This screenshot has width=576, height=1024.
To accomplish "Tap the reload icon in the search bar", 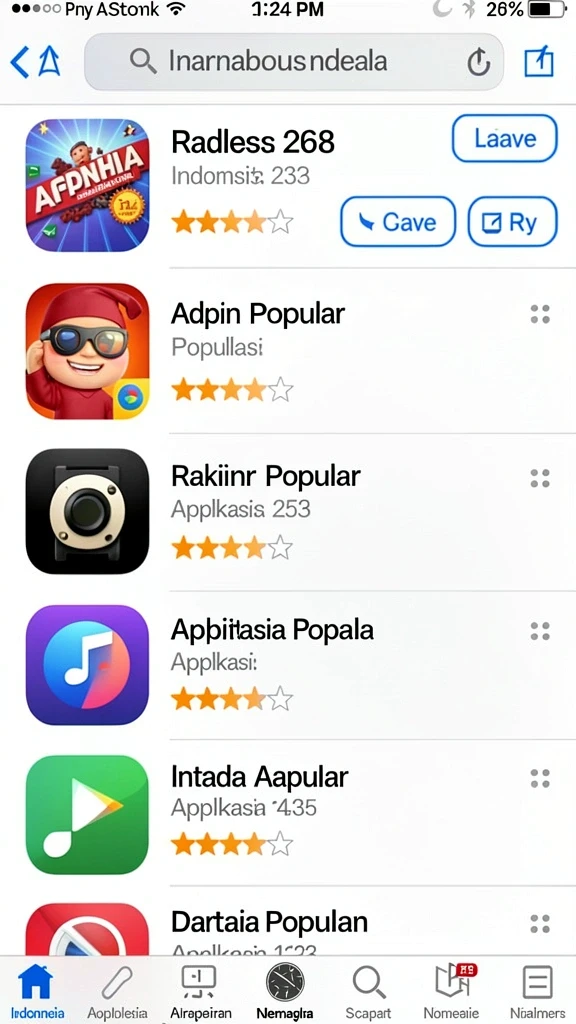I will pos(478,63).
